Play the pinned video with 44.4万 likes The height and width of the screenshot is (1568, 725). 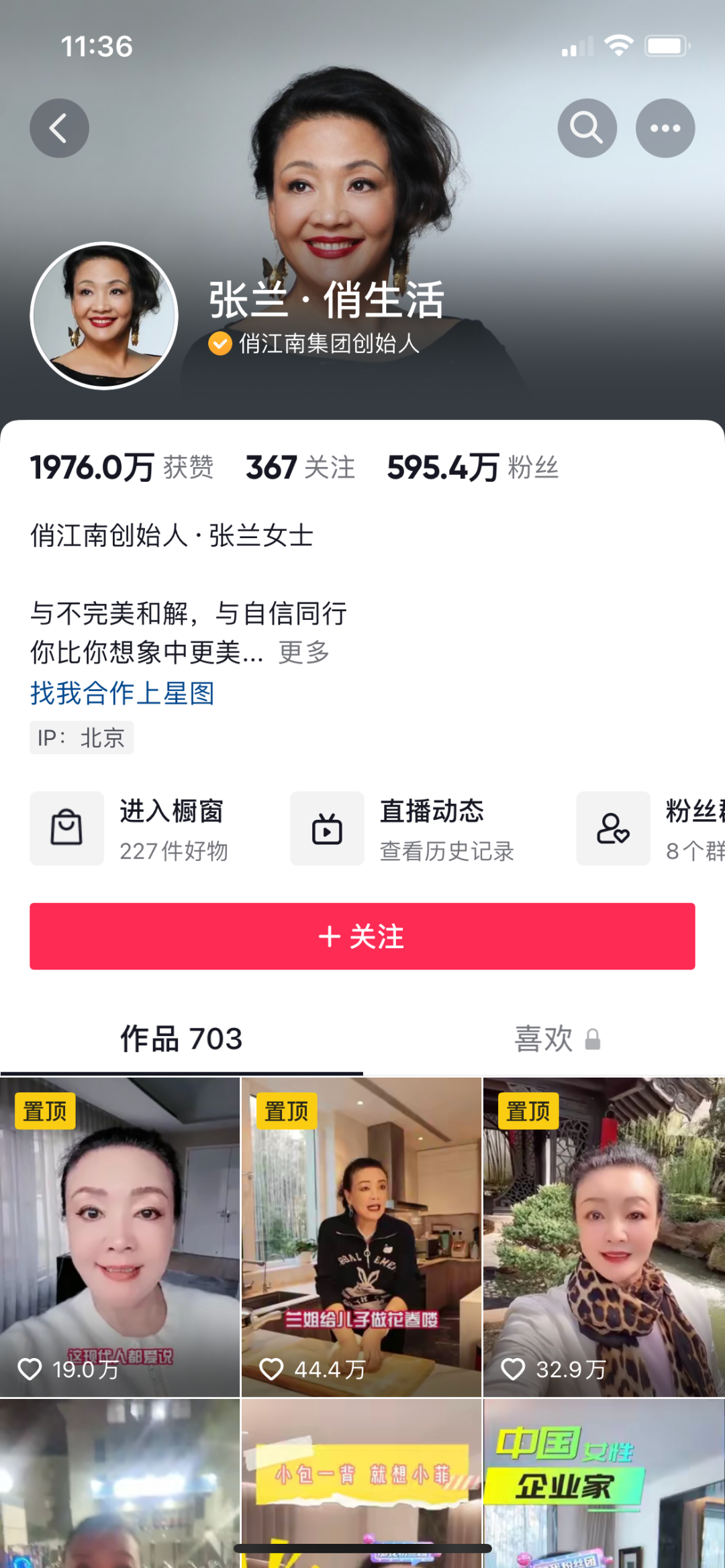point(361,1236)
